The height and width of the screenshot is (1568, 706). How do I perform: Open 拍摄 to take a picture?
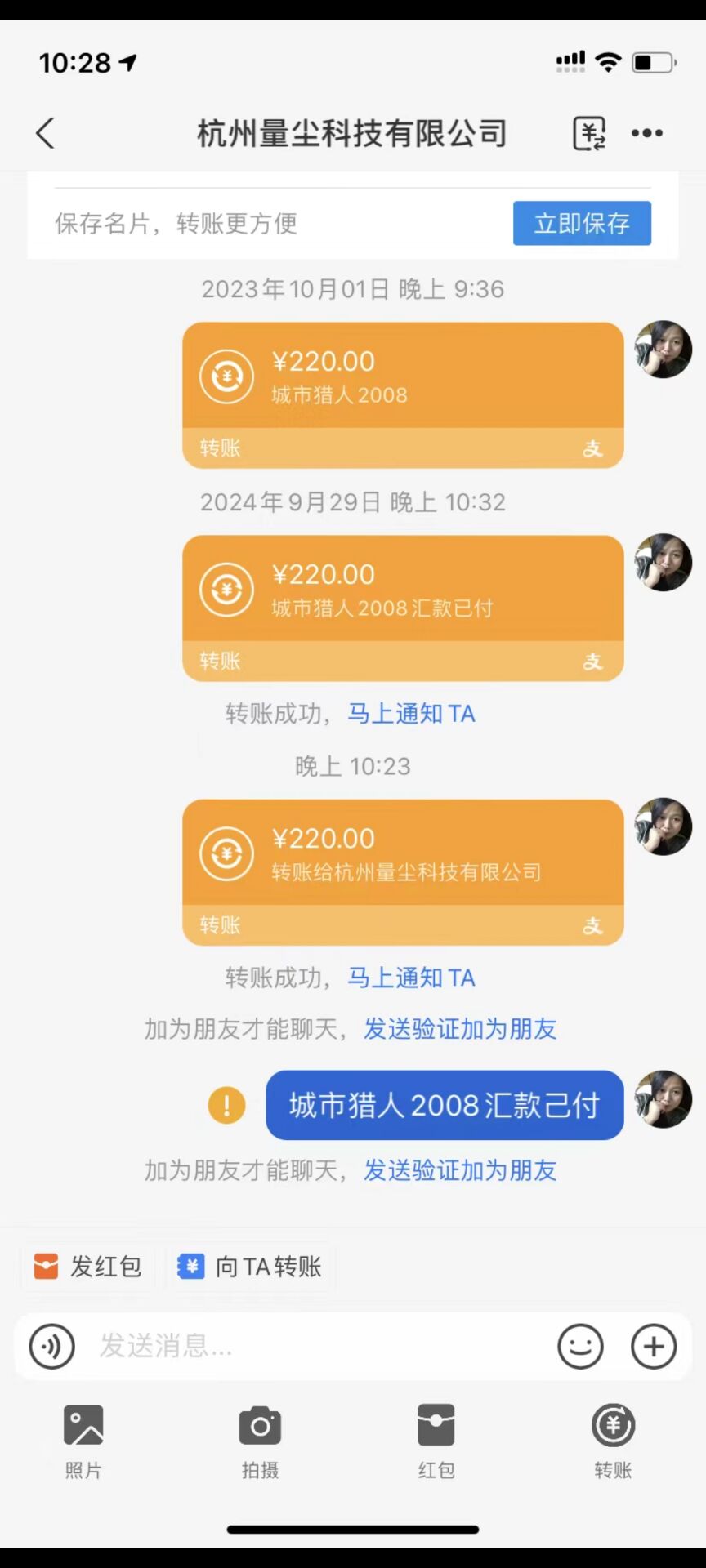tap(260, 1441)
